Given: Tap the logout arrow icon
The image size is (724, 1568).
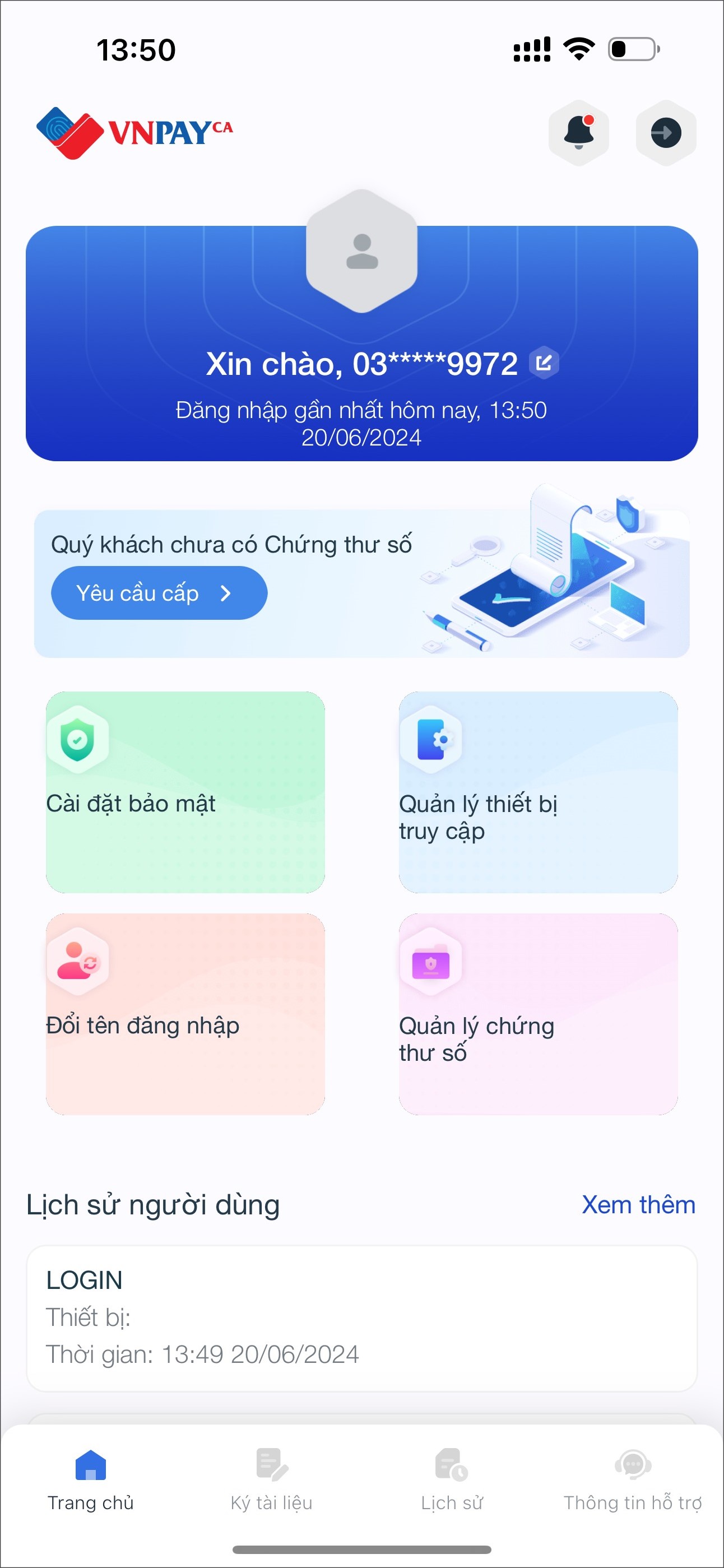Looking at the screenshot, I should point(666,133).
